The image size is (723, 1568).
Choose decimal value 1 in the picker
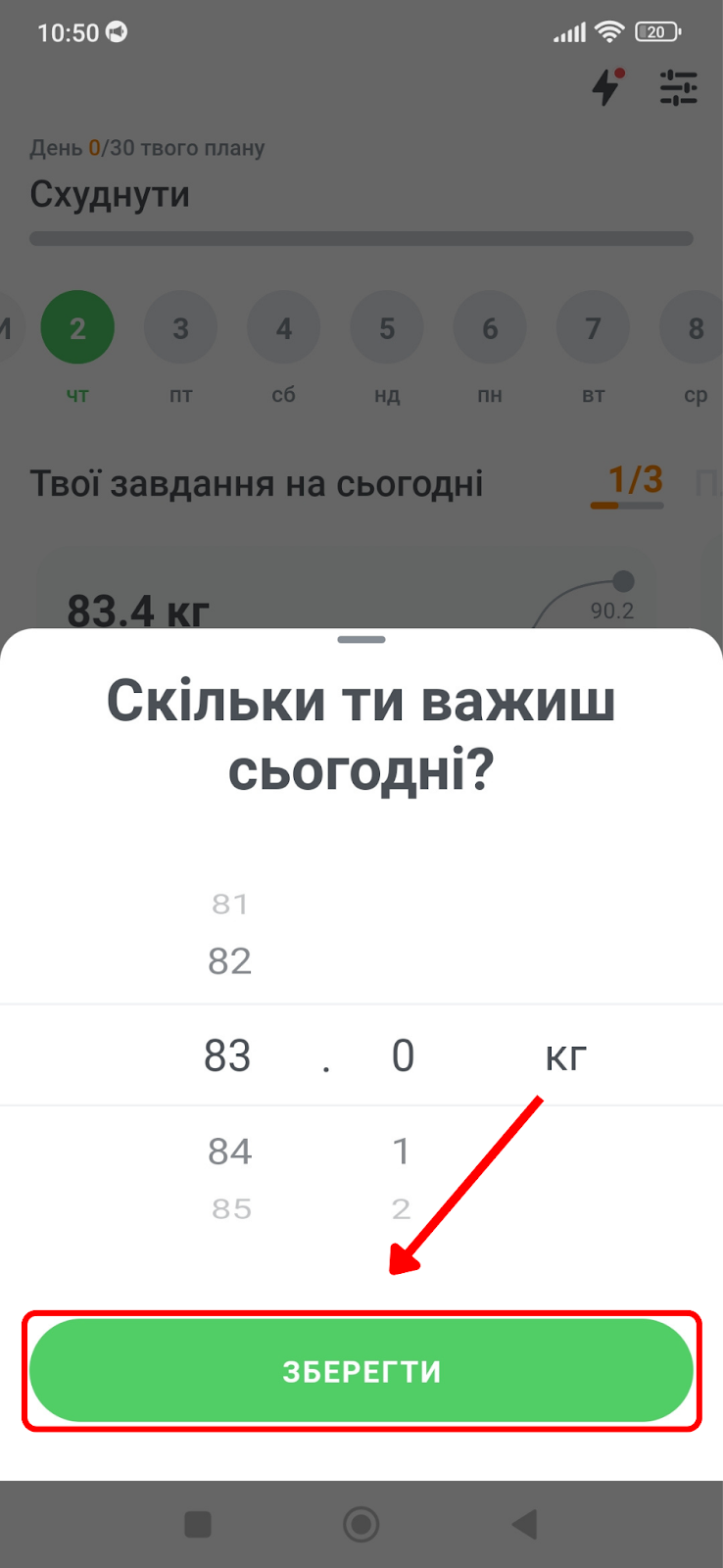tap(401, 1151)
